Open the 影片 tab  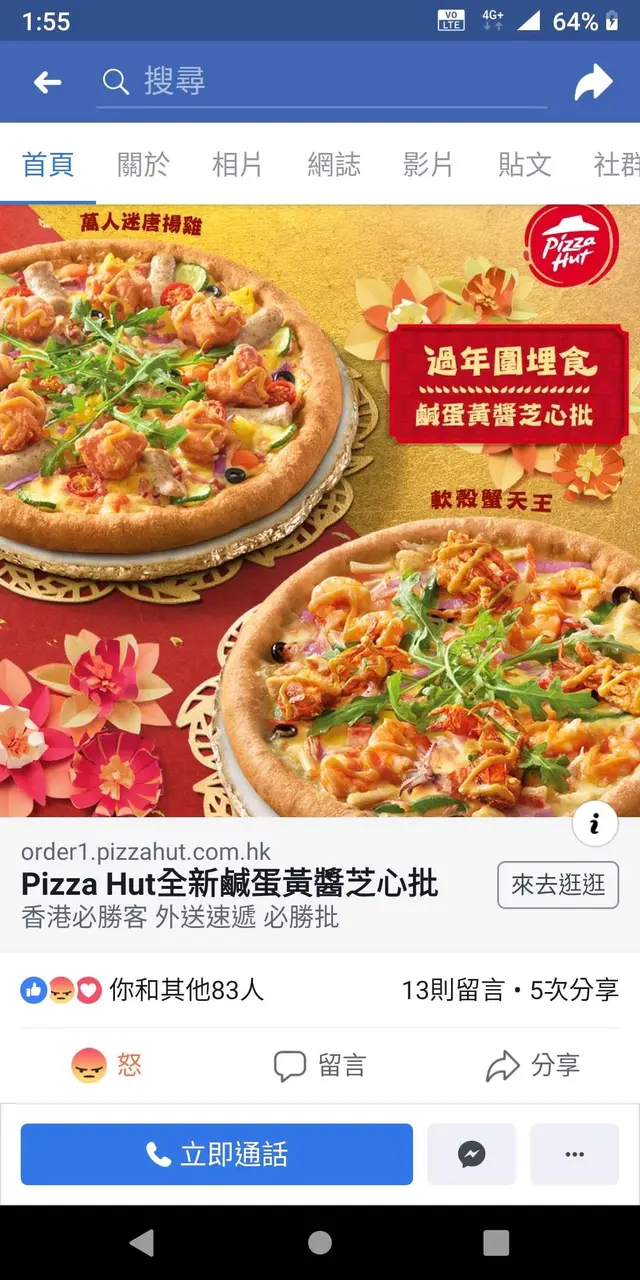click(428, 165)
